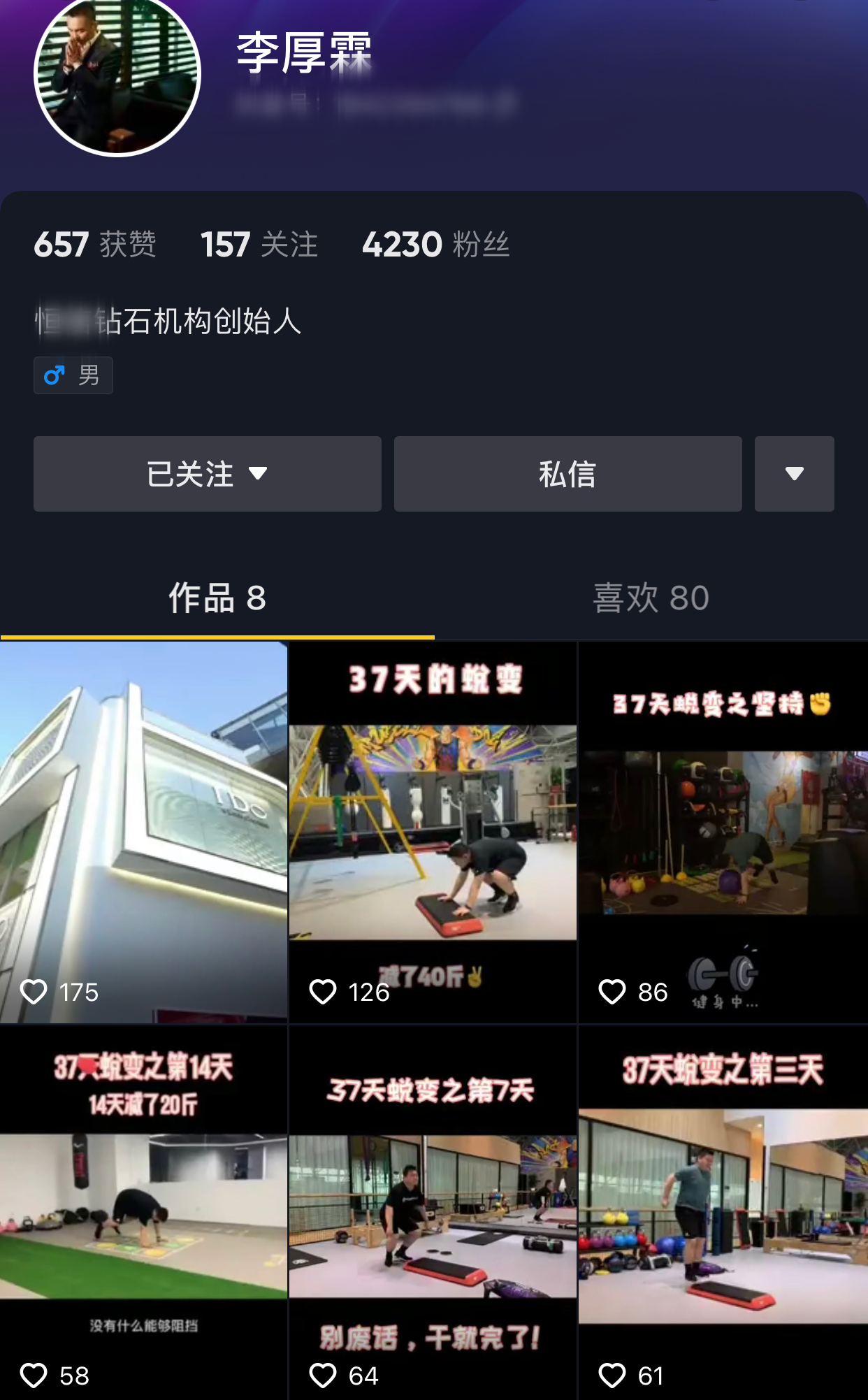Click the profile avatar of 李厚霖
The width and height of the screenshot is (868, 1400).
click(117, 77)
